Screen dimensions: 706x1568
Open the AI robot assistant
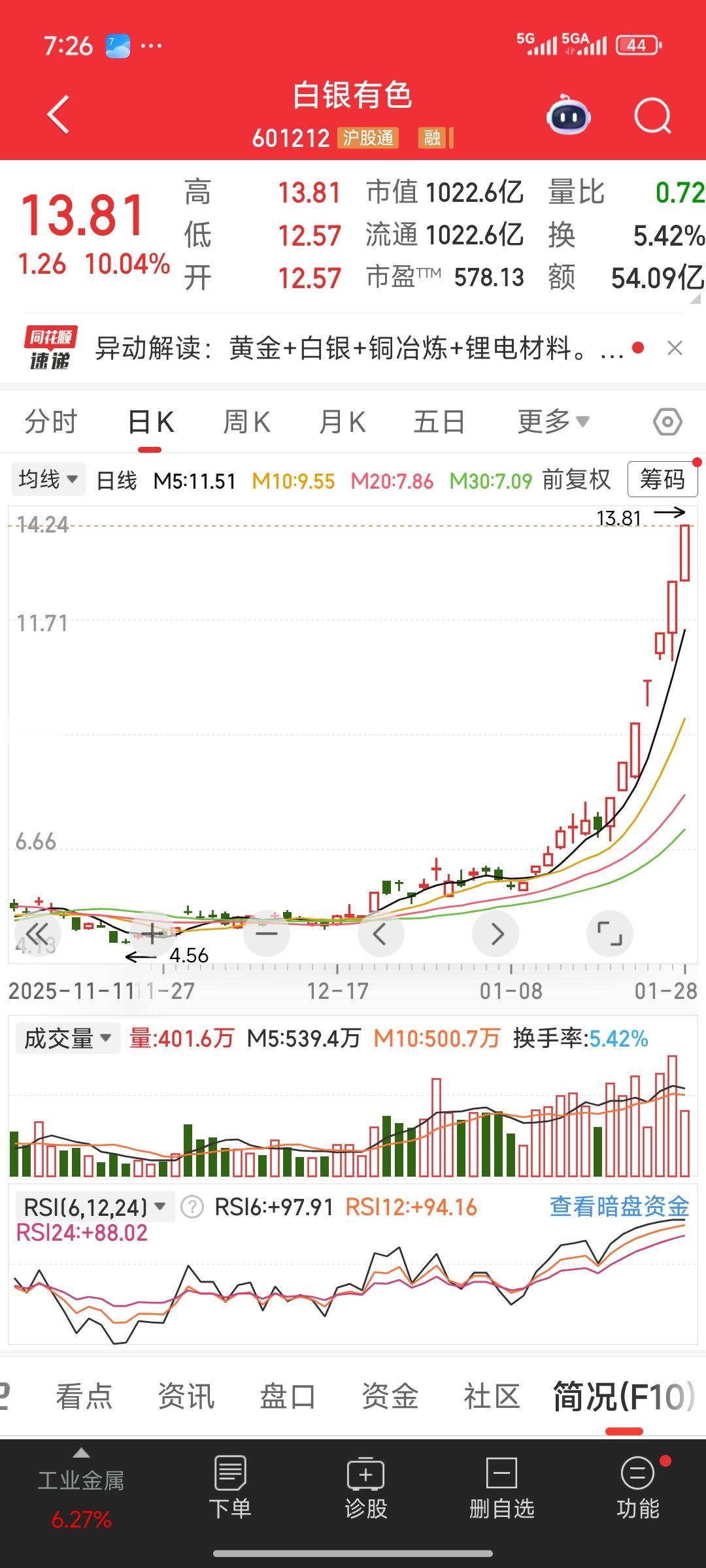[x=568, y=116]
